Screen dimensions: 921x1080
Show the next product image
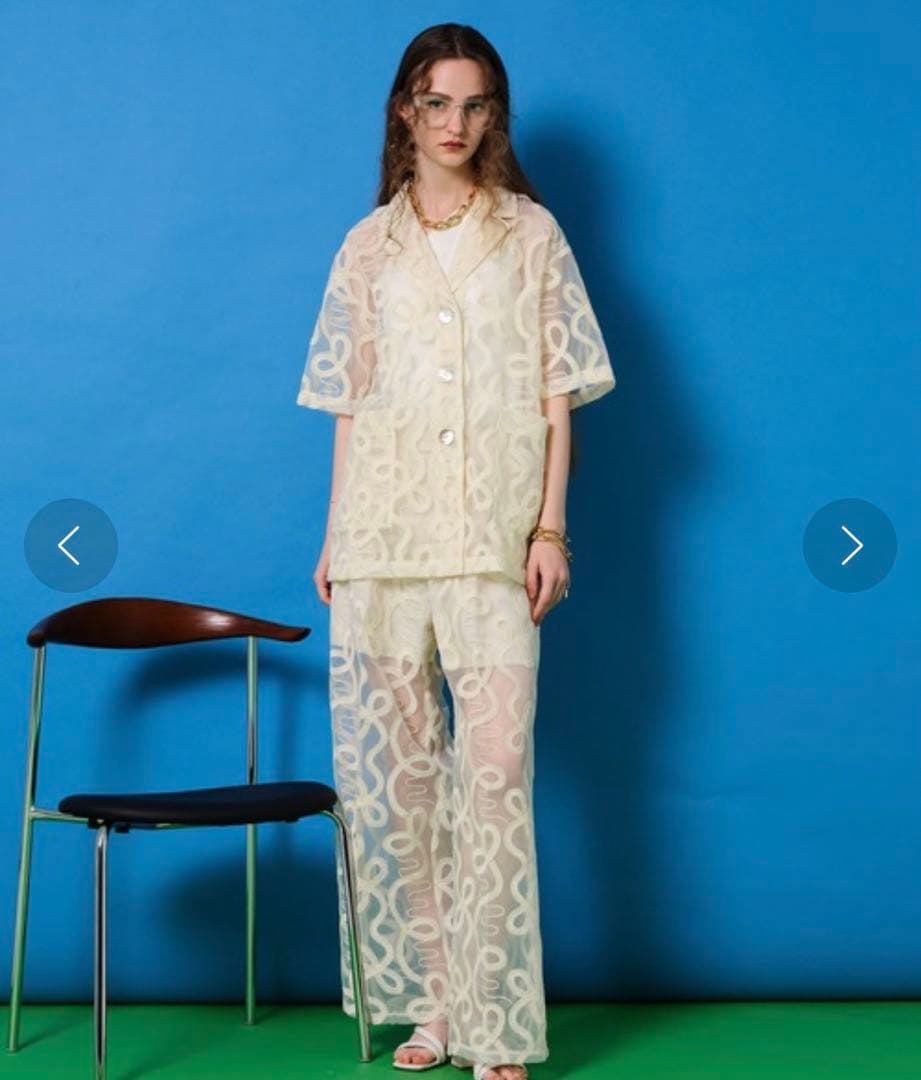pyautogui.click(x=849, y=545)
